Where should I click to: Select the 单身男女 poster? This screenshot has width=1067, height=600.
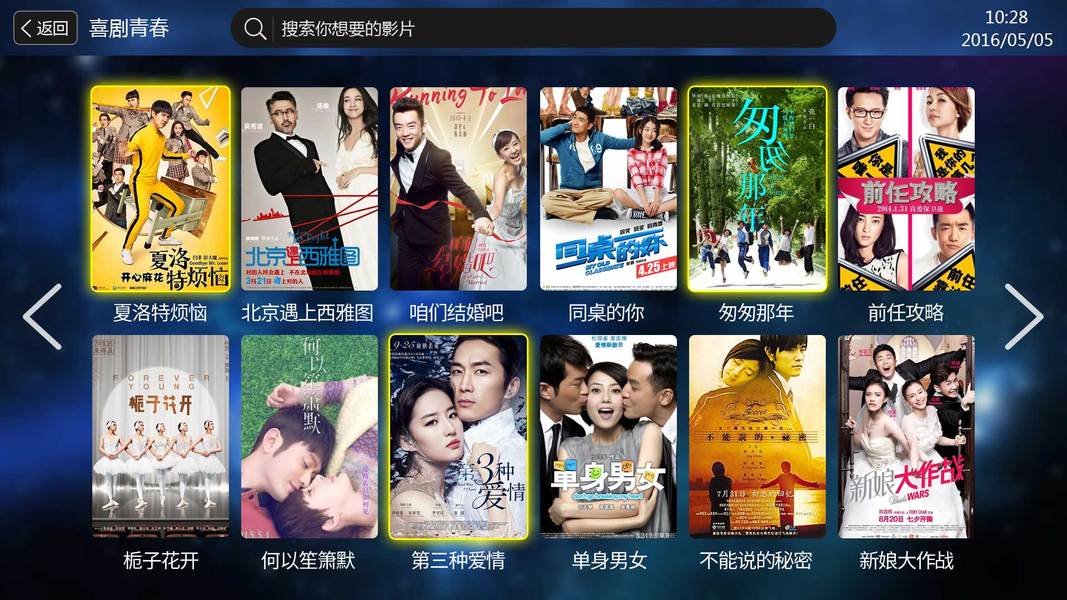click(608, 436)
